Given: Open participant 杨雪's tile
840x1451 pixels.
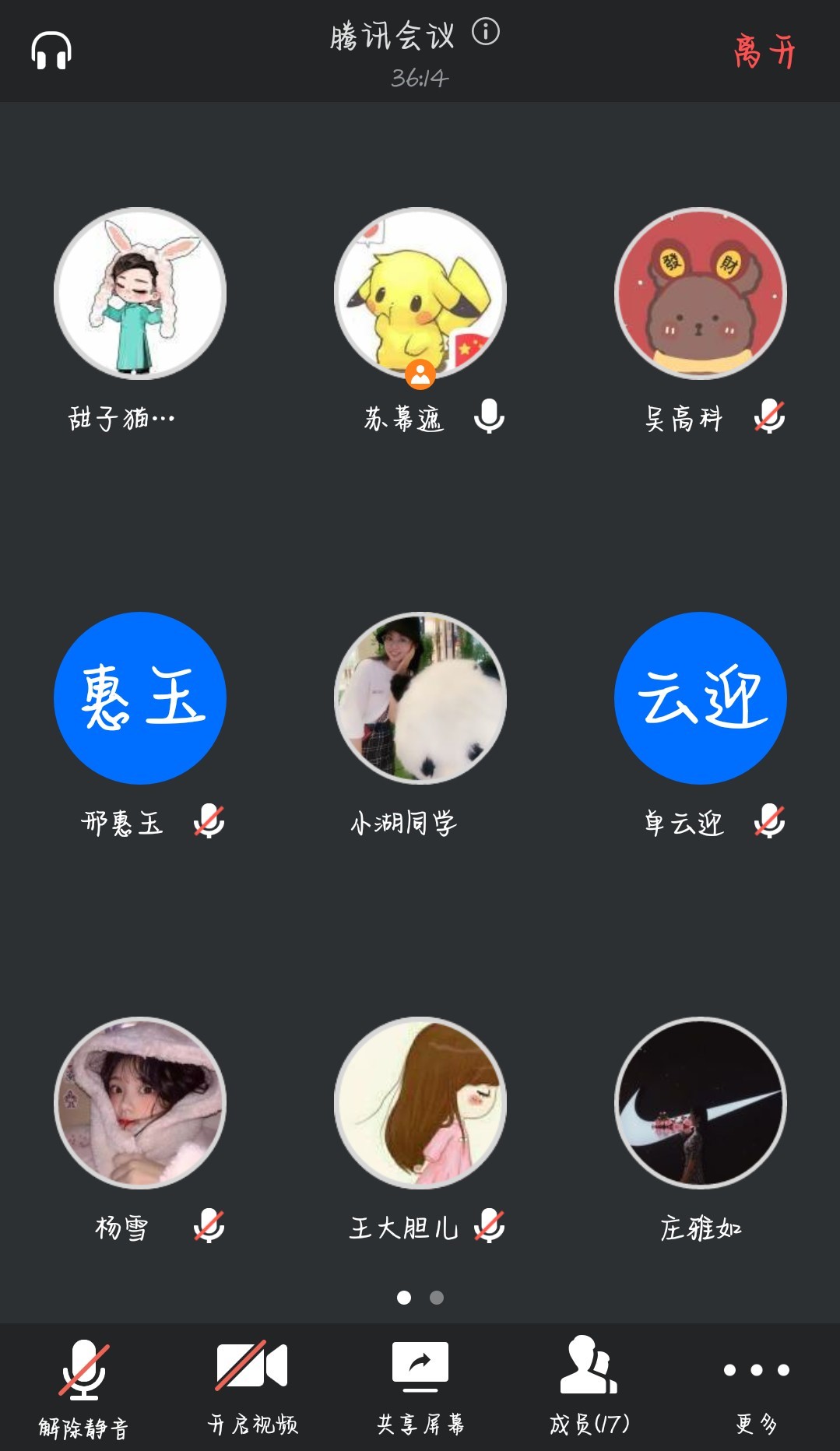Looking at the screenshot, I should click(140, 1103).
